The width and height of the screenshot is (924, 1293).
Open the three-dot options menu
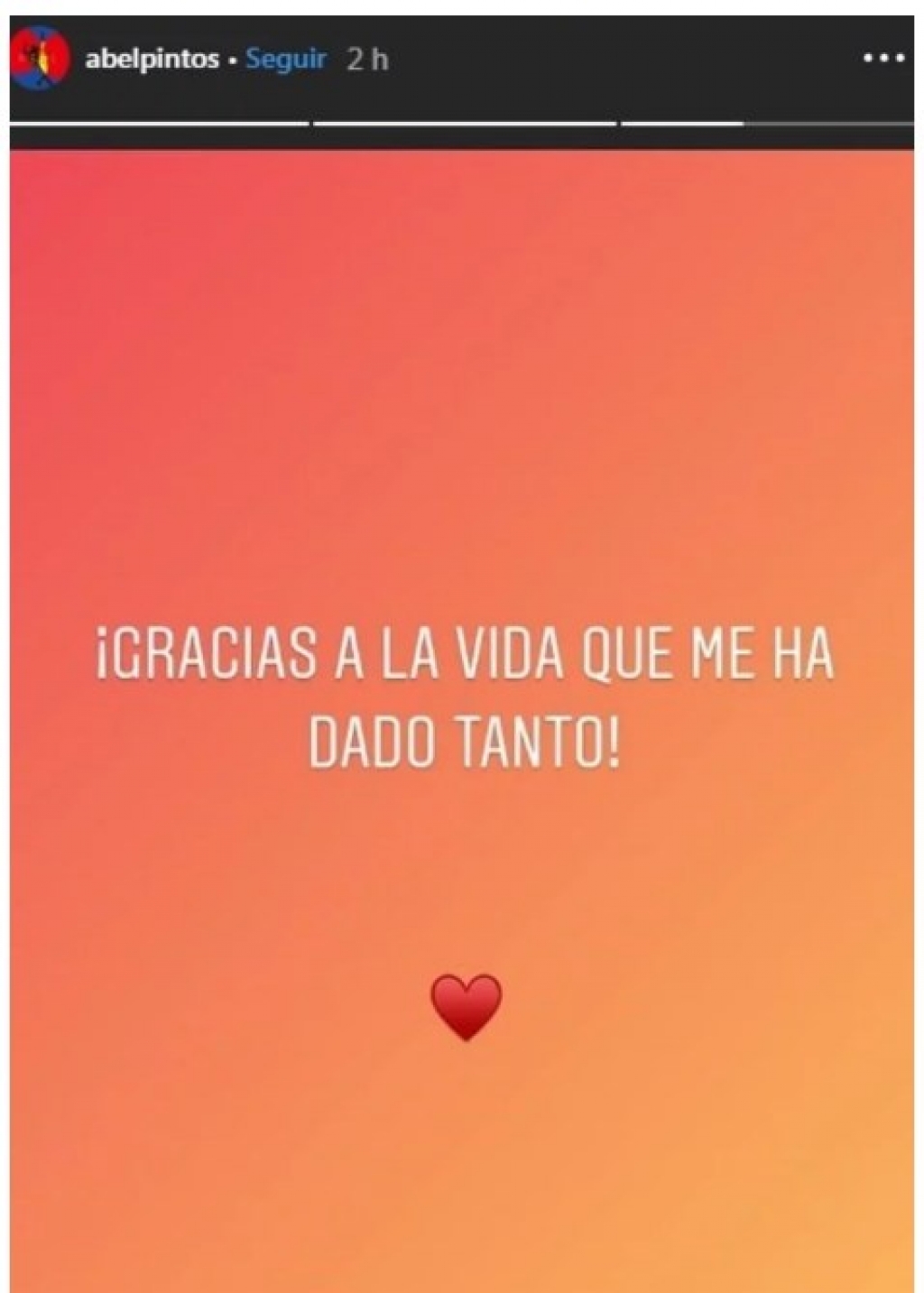pos(882,59)
